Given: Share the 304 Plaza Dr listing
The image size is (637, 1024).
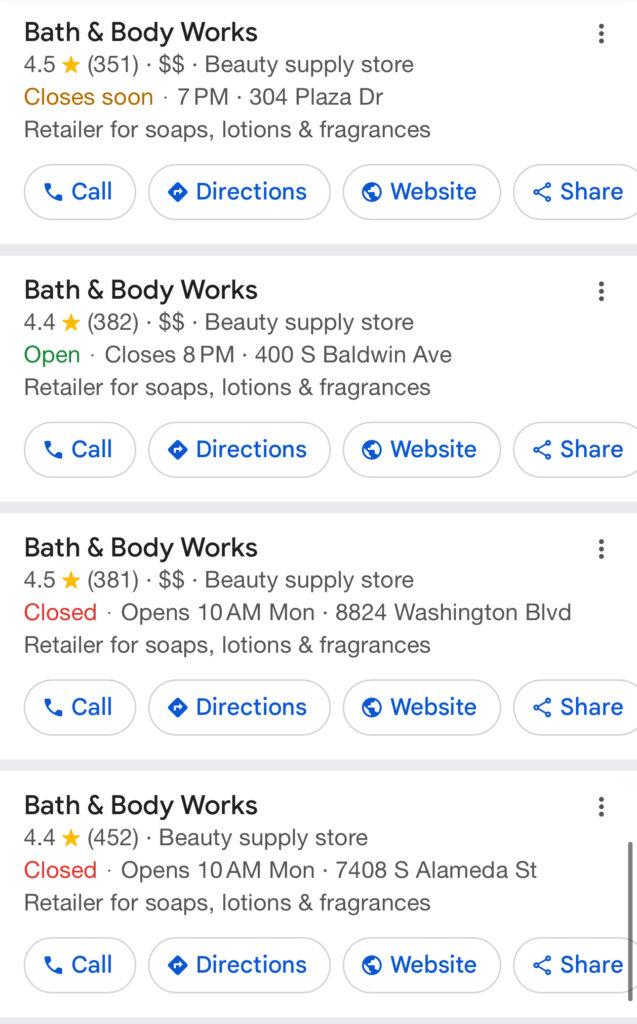Looking at the screenshot, I should 578,192.
